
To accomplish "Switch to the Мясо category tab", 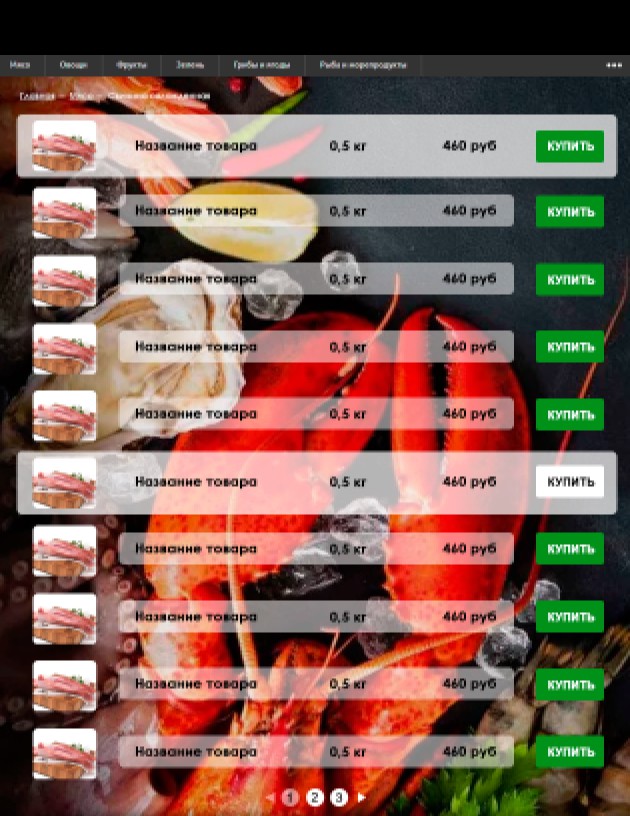I will point(20,65).
